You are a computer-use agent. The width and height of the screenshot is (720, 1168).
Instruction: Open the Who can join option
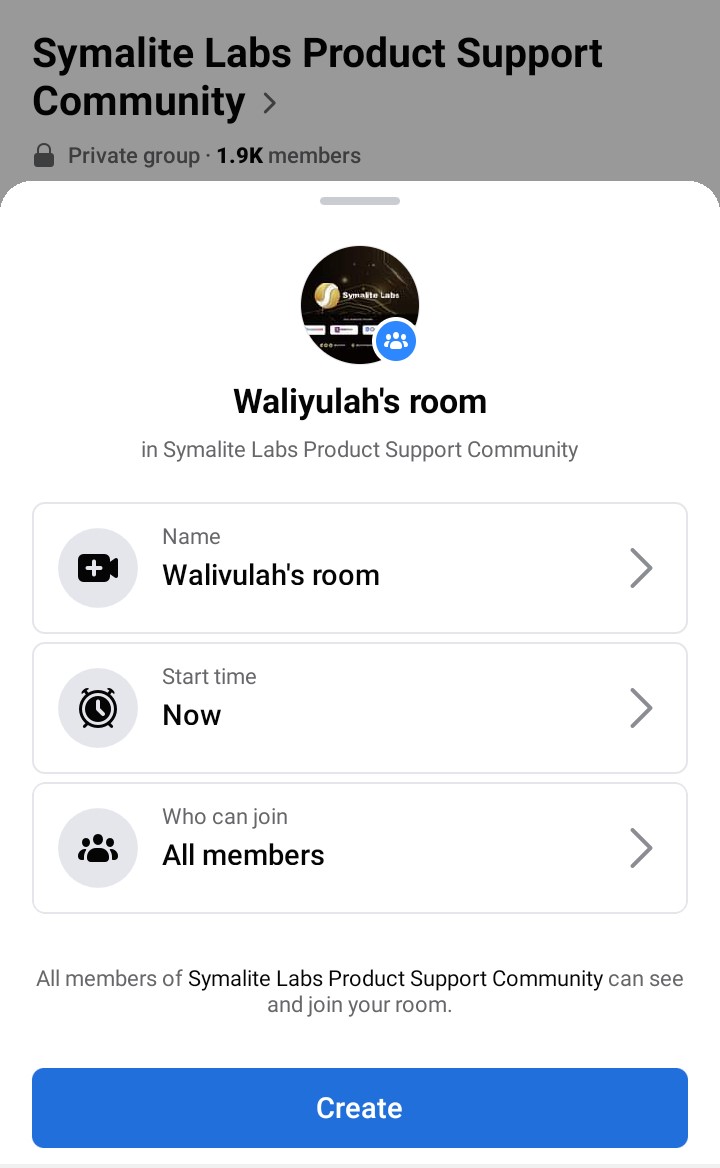point(360,848)
